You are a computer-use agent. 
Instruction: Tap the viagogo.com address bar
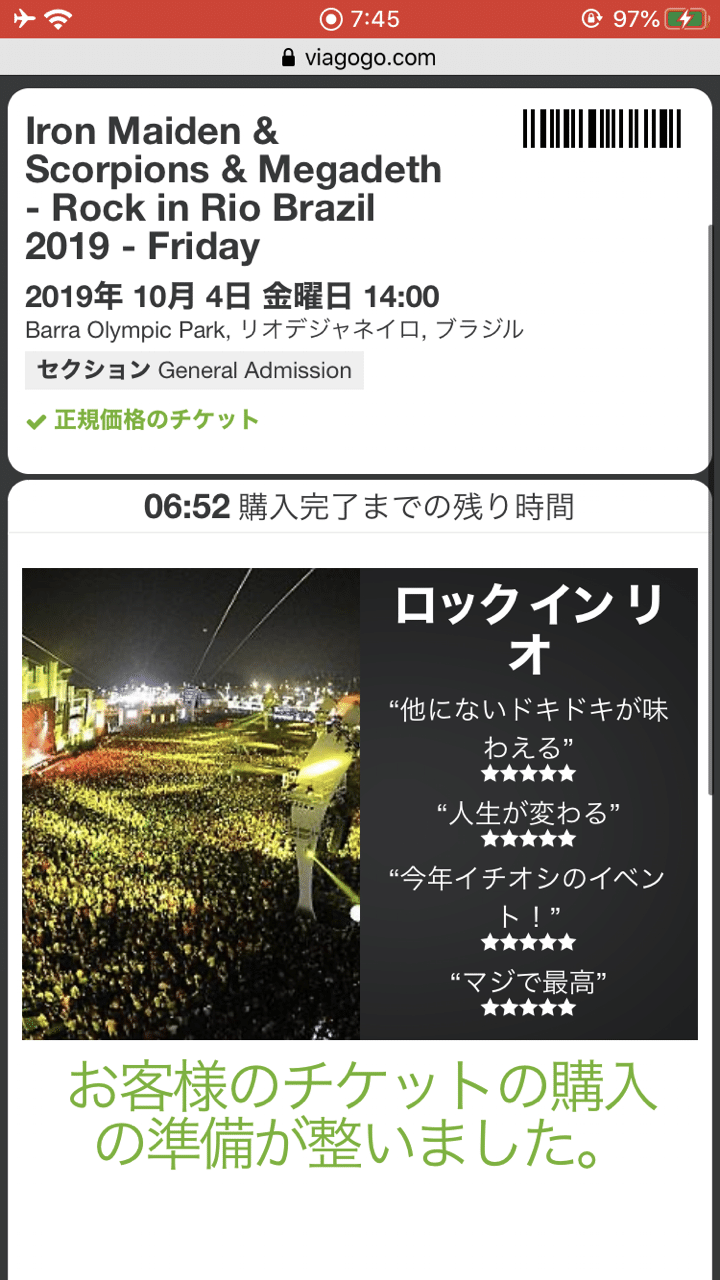360,58
